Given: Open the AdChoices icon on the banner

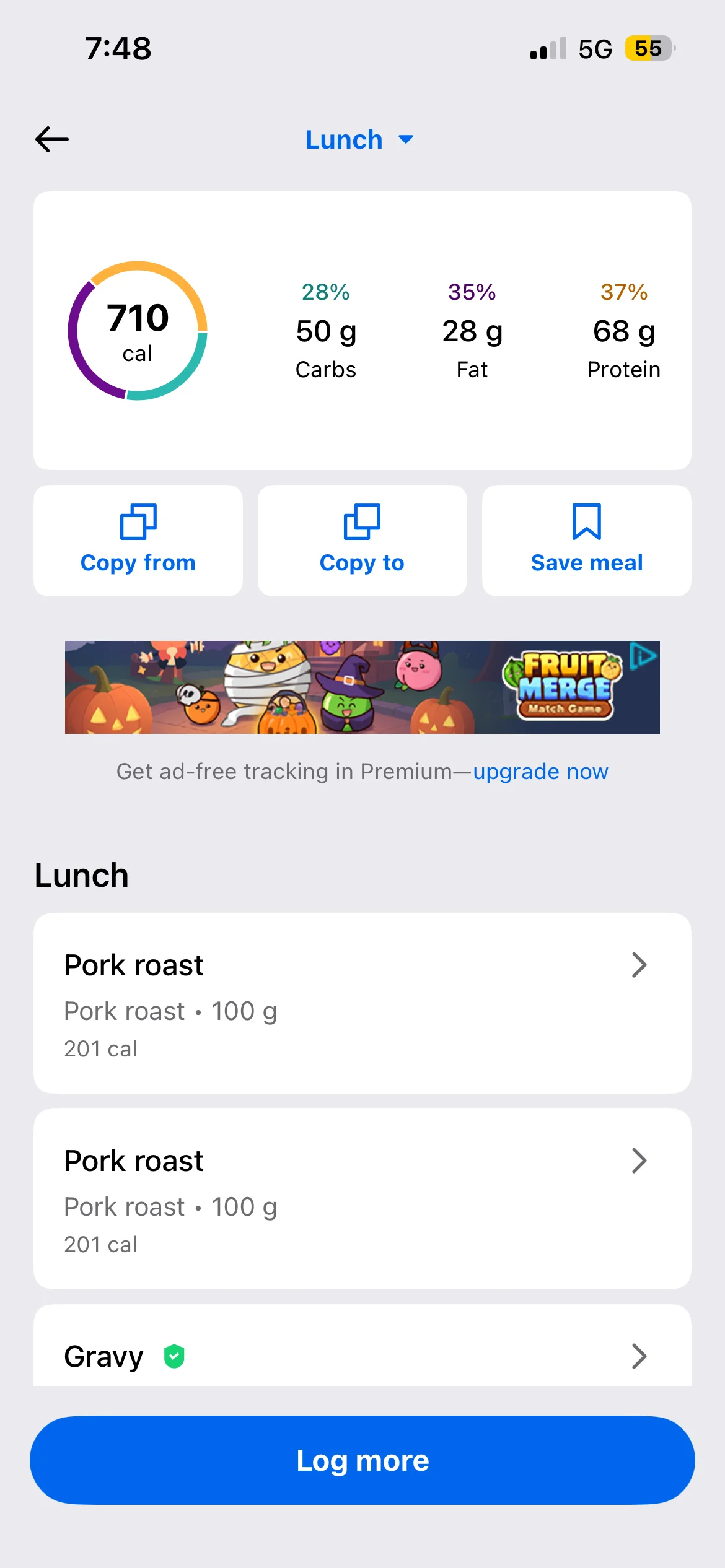Looking at the screenshot, I should click(643, 656).
